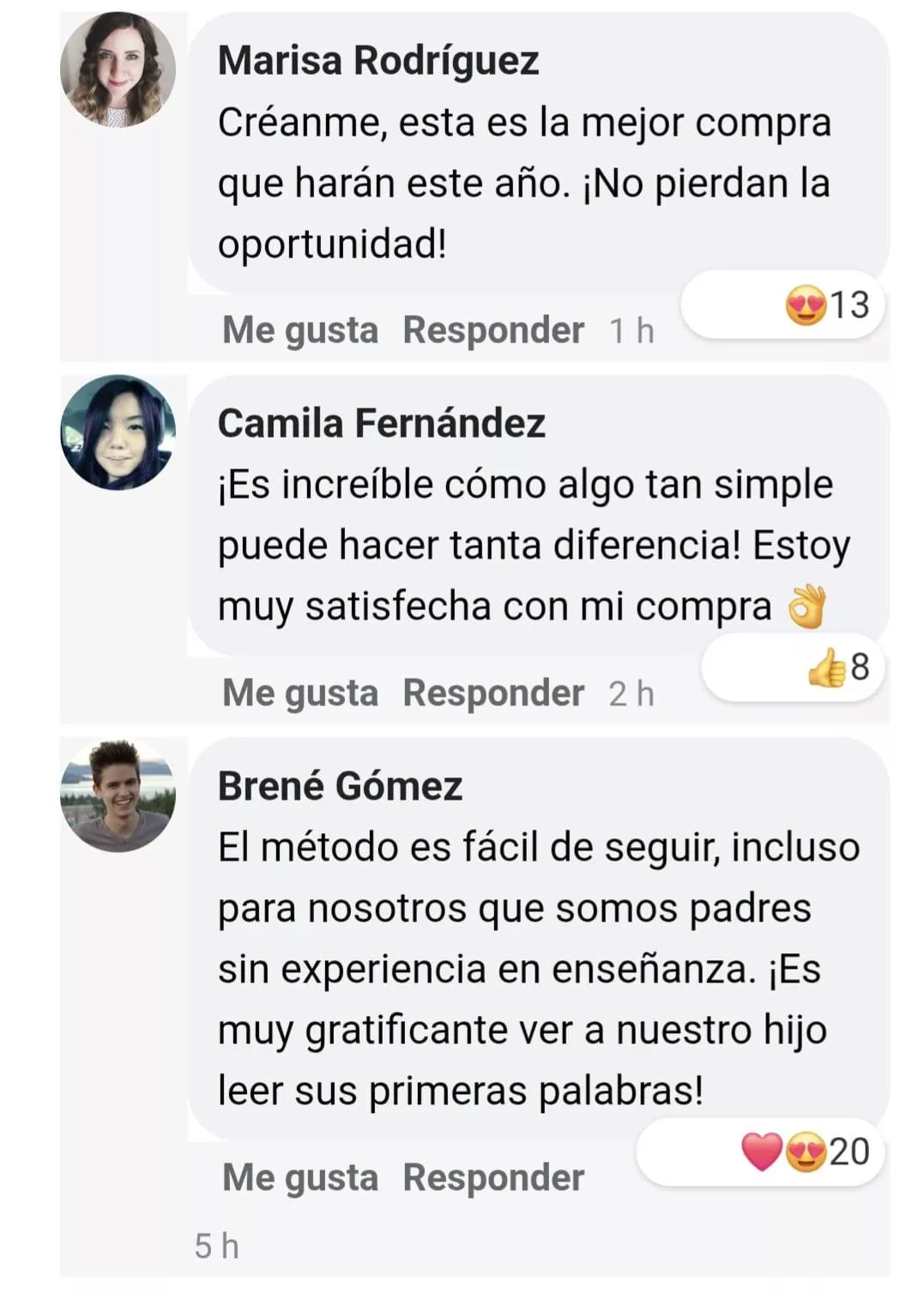This screenshot has width=924, height=1294.
Task: Reply to Brené Gómez's comment
Action: pyautogui.click(x=493, y=1177)
